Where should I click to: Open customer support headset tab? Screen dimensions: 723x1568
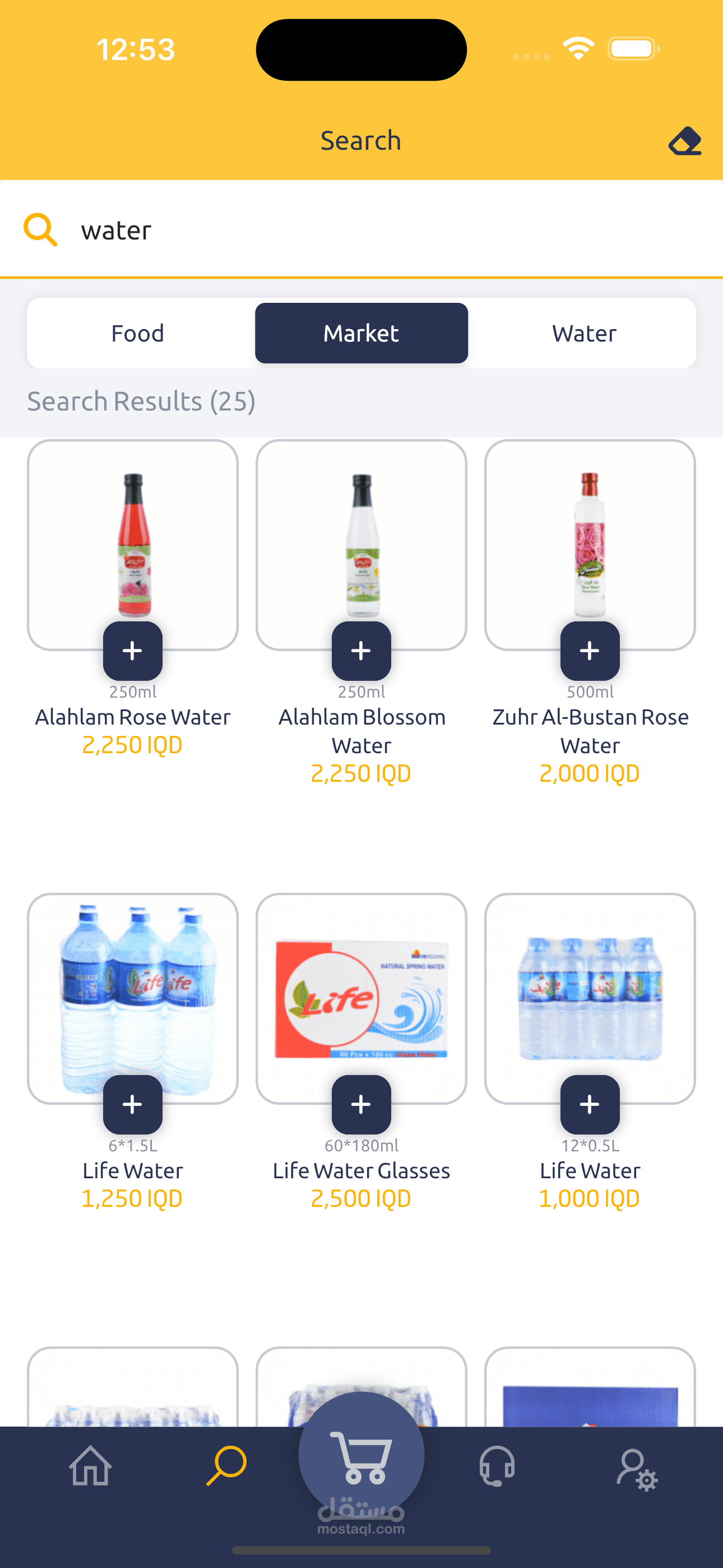(497, 1466)
